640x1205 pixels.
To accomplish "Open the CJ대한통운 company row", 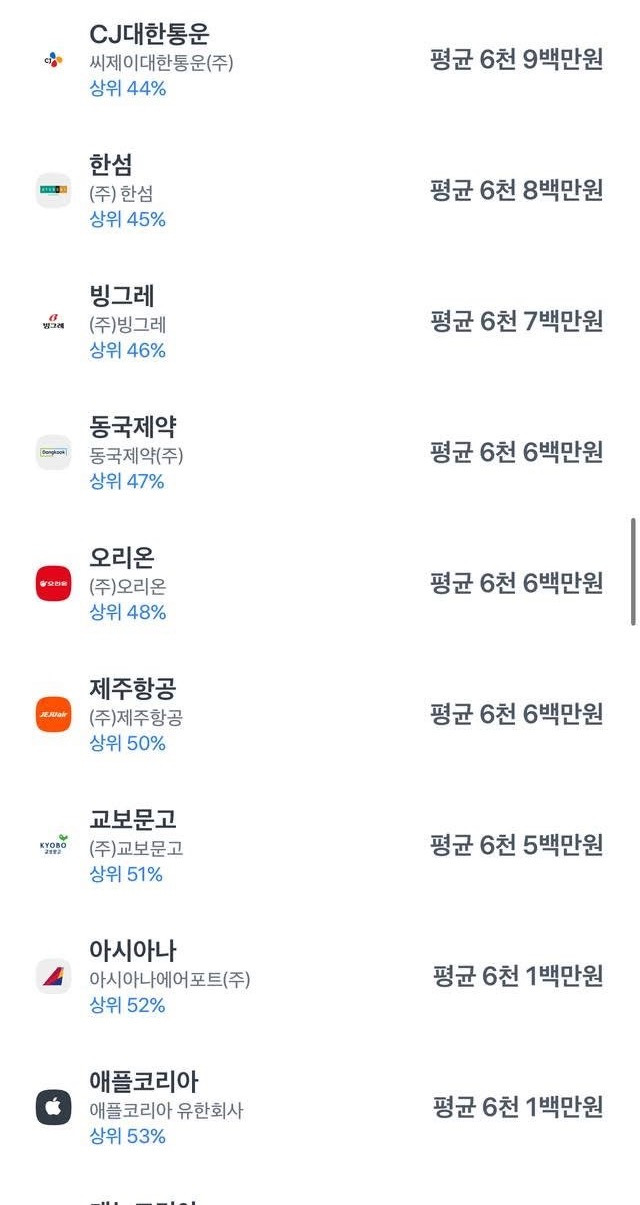I will (320, 60).
